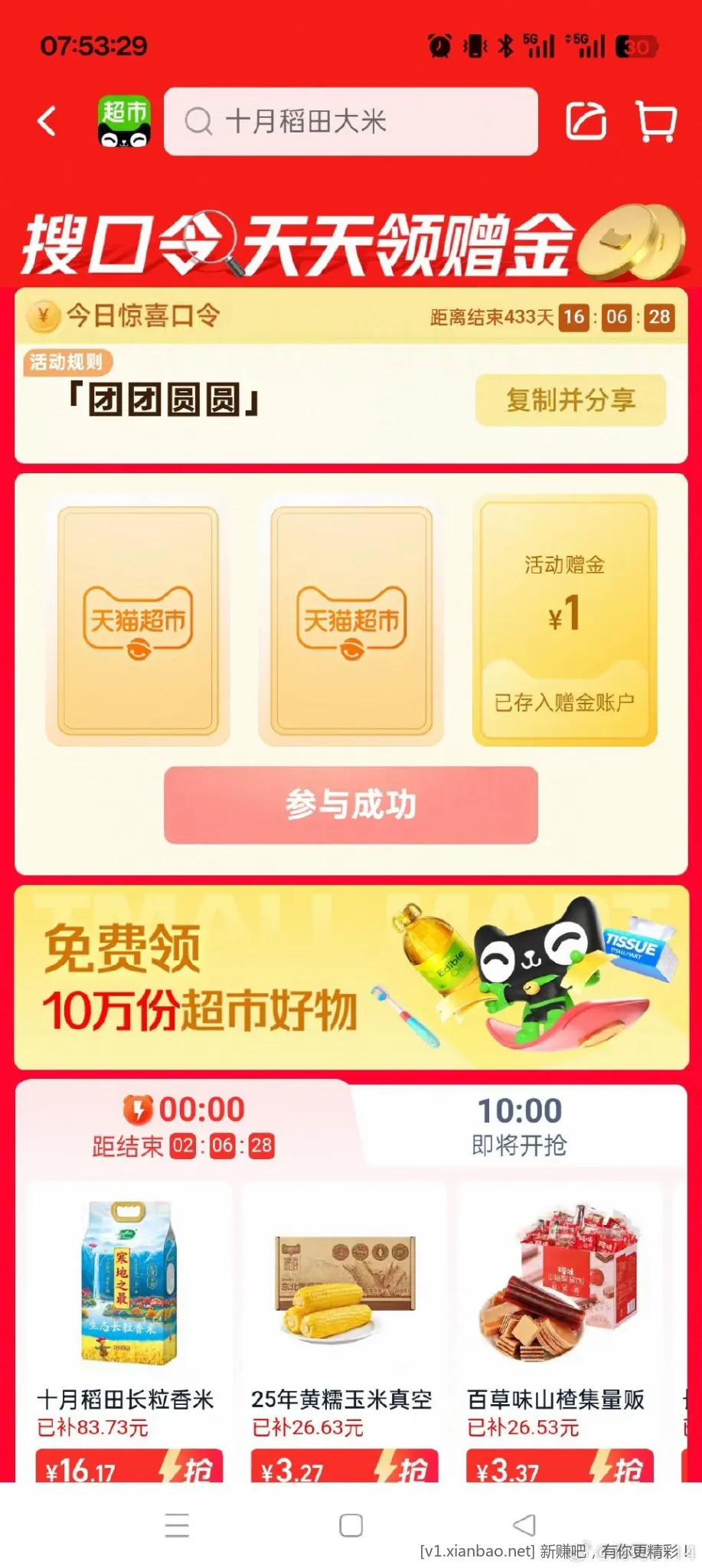Tap the 参与成功 button
The height and width of the screenshot is (1568, 702).
[x=351, y=805]
